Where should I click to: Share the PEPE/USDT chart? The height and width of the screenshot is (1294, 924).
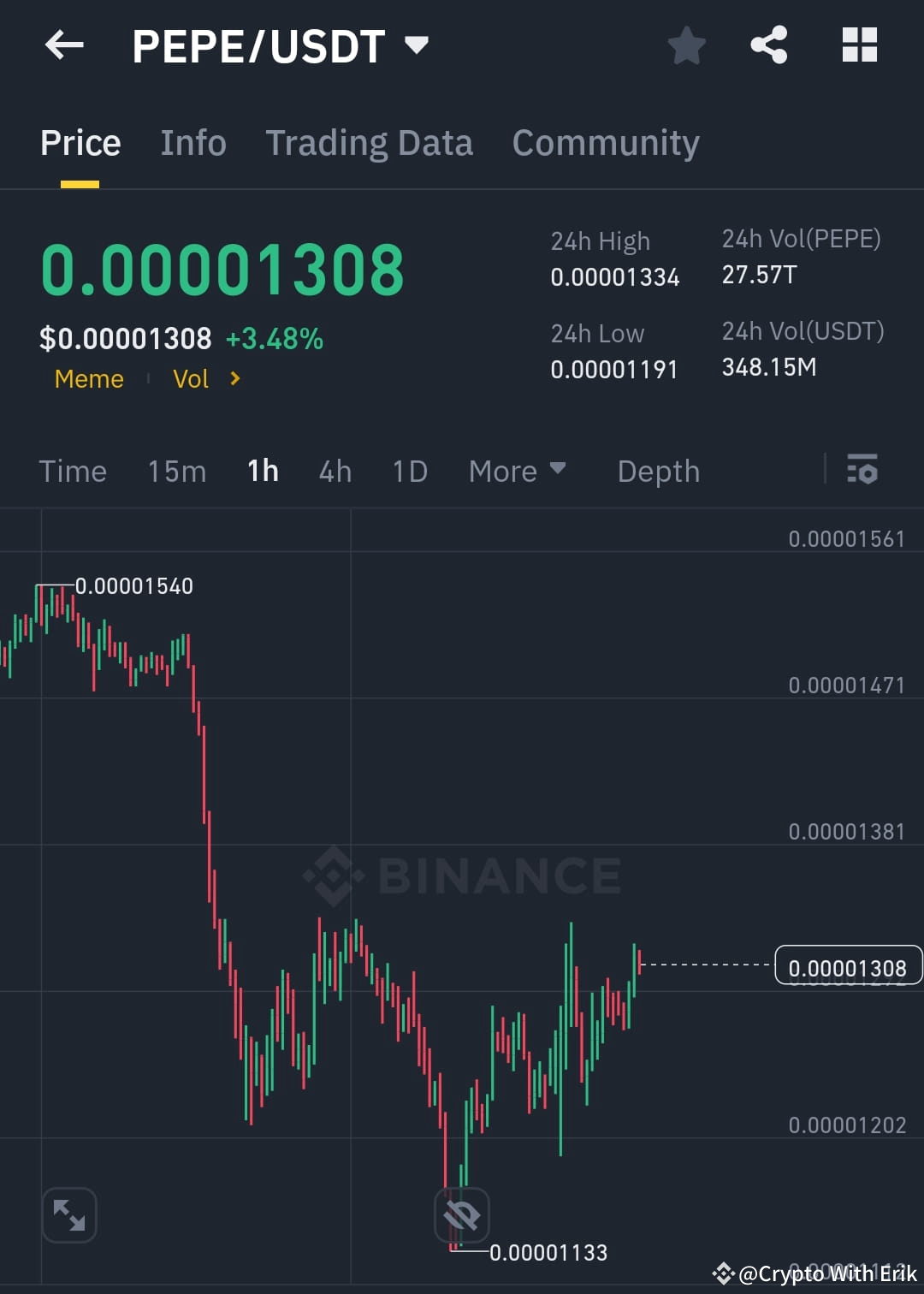[769, 45]
